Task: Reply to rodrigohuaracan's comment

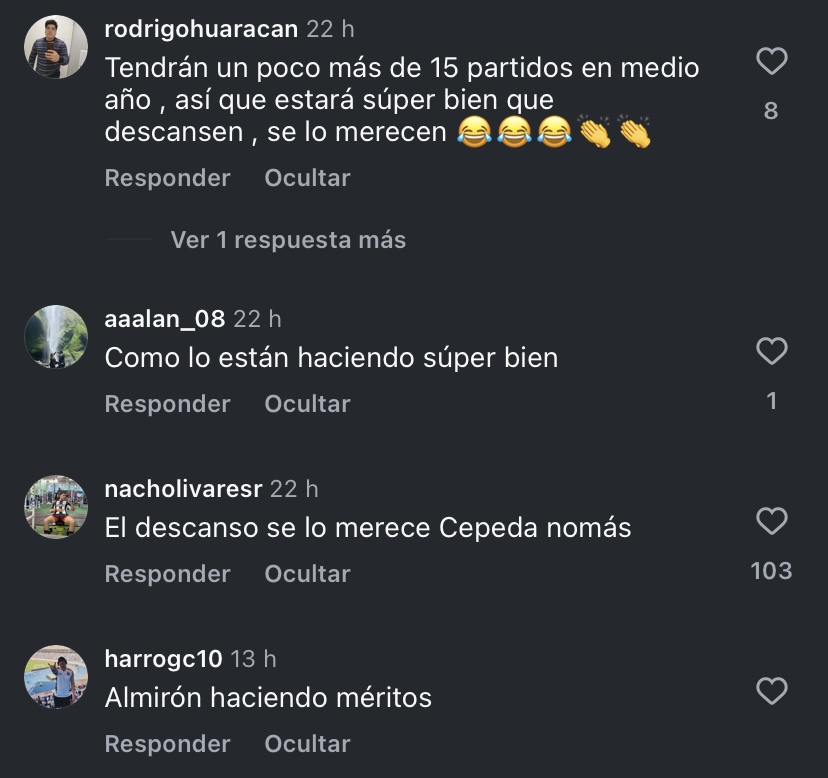Action: (x=167, y=178)
